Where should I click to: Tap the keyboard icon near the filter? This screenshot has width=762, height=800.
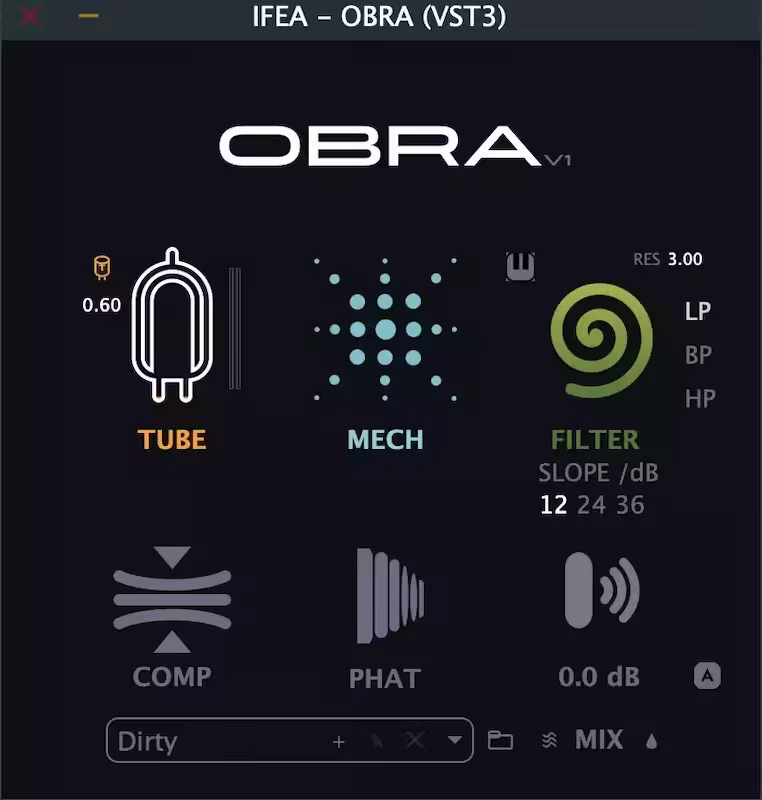521,266
